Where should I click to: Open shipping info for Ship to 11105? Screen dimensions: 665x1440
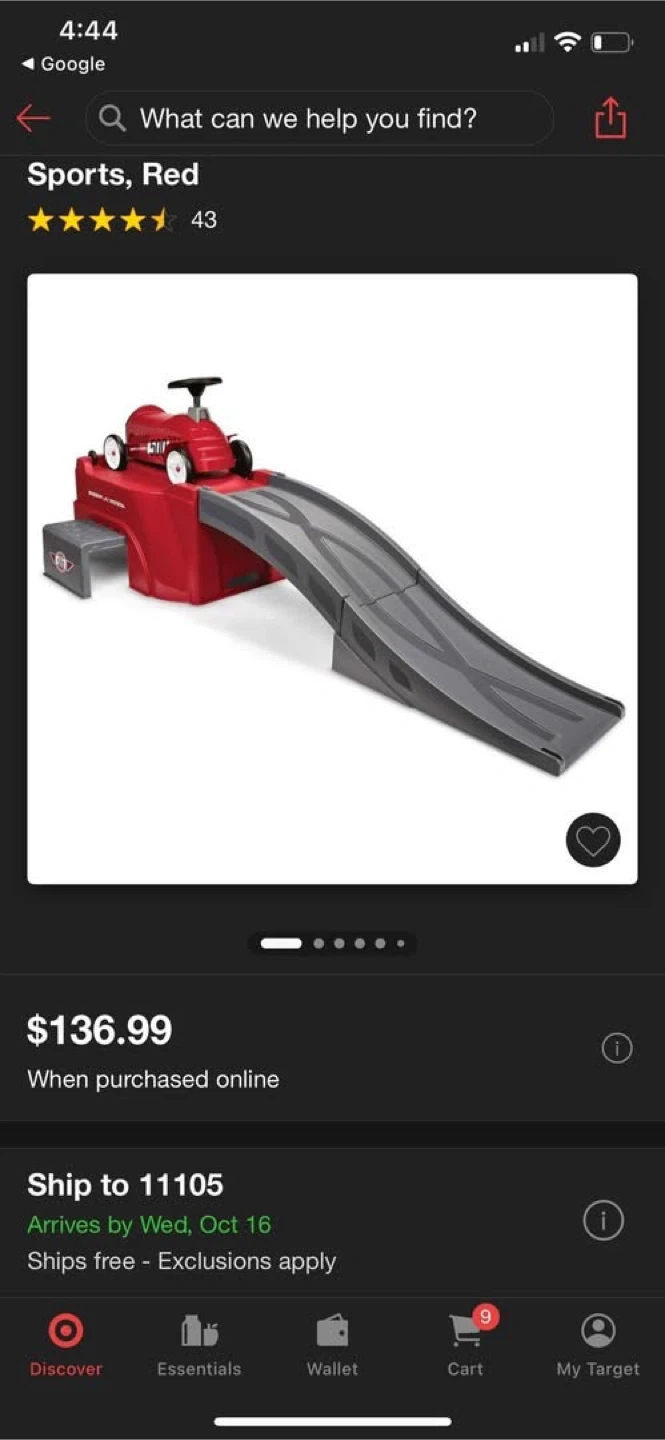pos(603,1220)
